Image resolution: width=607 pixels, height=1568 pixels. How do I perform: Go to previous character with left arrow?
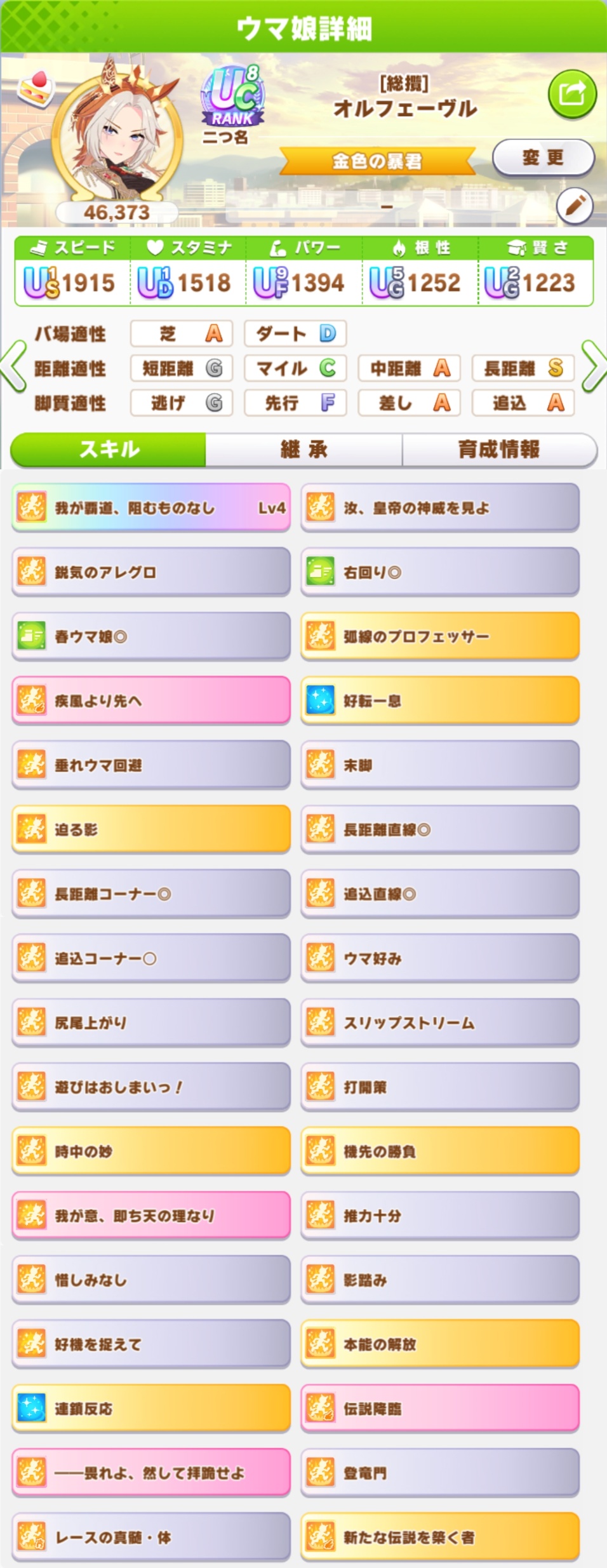(x=13, y=367)
